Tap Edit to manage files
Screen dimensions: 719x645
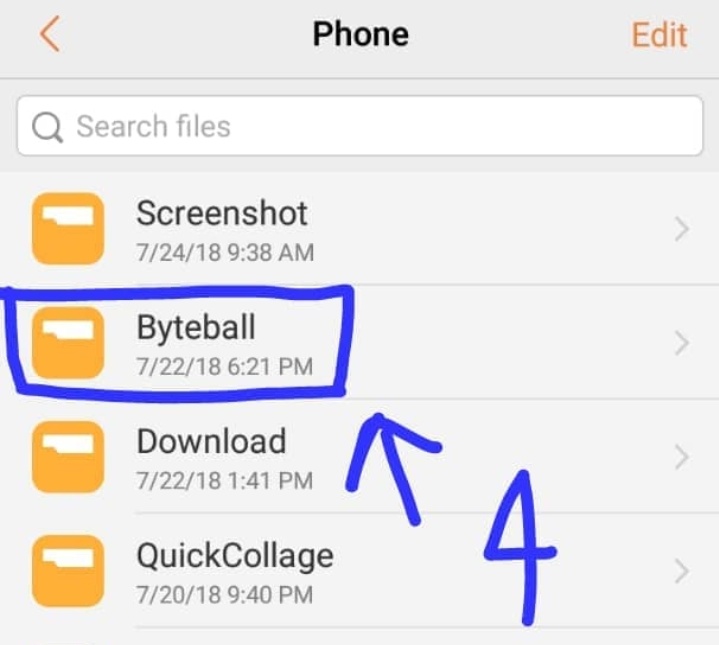(658, 35)
